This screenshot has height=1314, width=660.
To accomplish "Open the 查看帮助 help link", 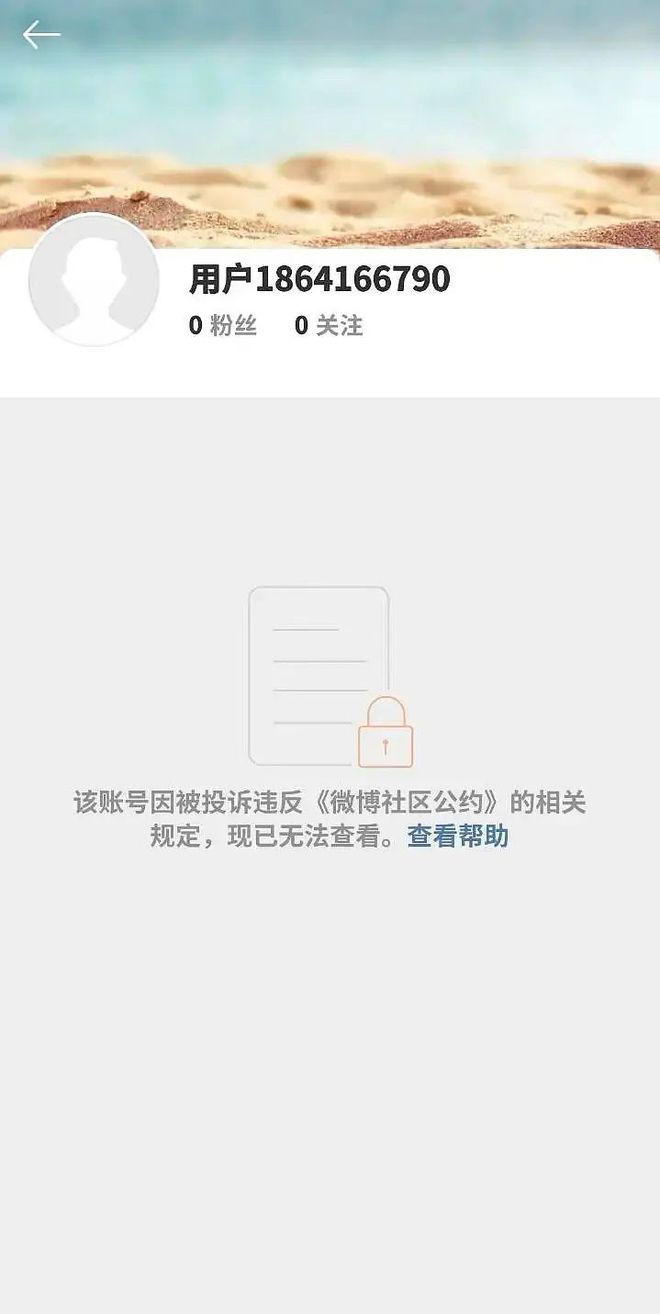I will click(x=457, y=837).
